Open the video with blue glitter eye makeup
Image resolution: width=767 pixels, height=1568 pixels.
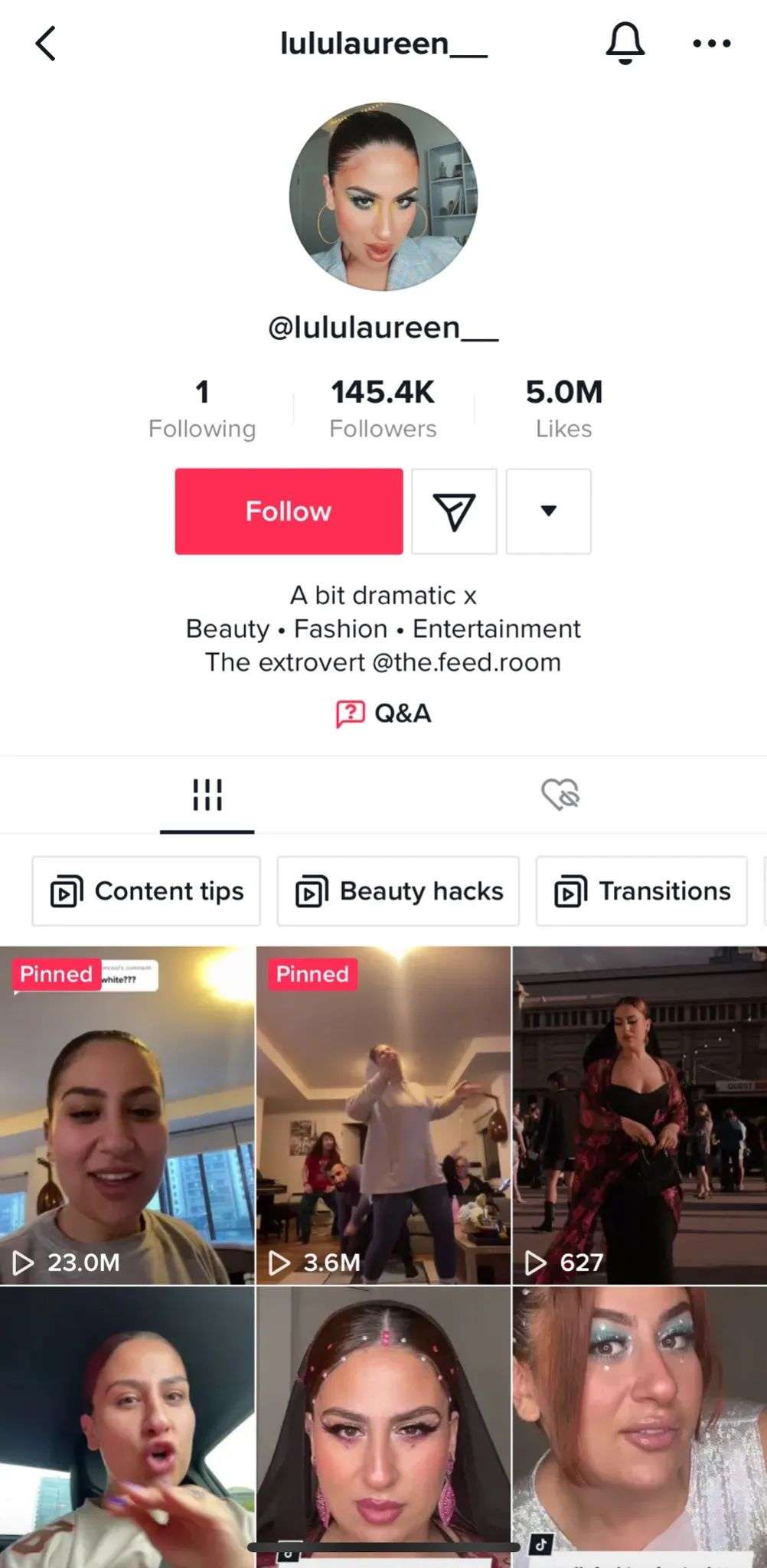(639, 1424)
